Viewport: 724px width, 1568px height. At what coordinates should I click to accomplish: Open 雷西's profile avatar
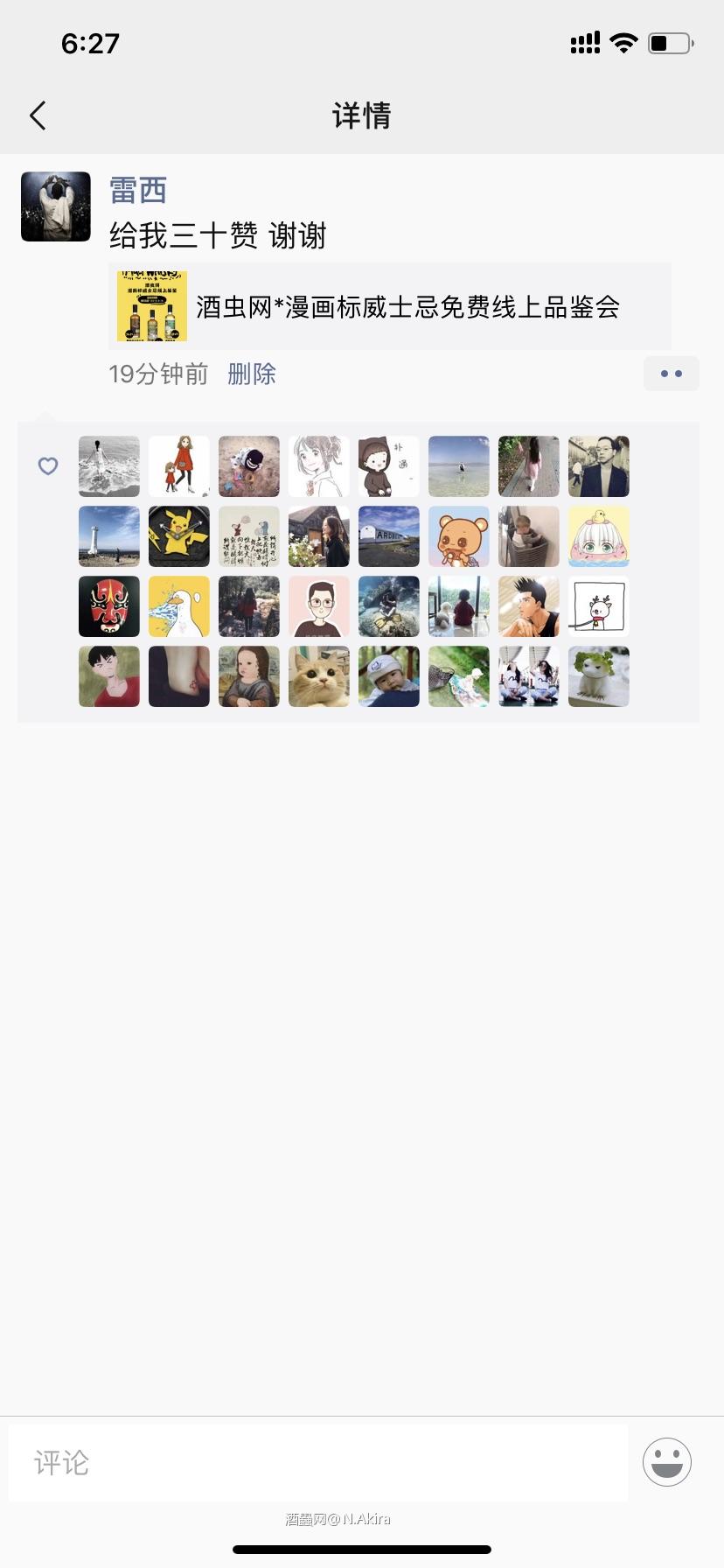point(56,206)
